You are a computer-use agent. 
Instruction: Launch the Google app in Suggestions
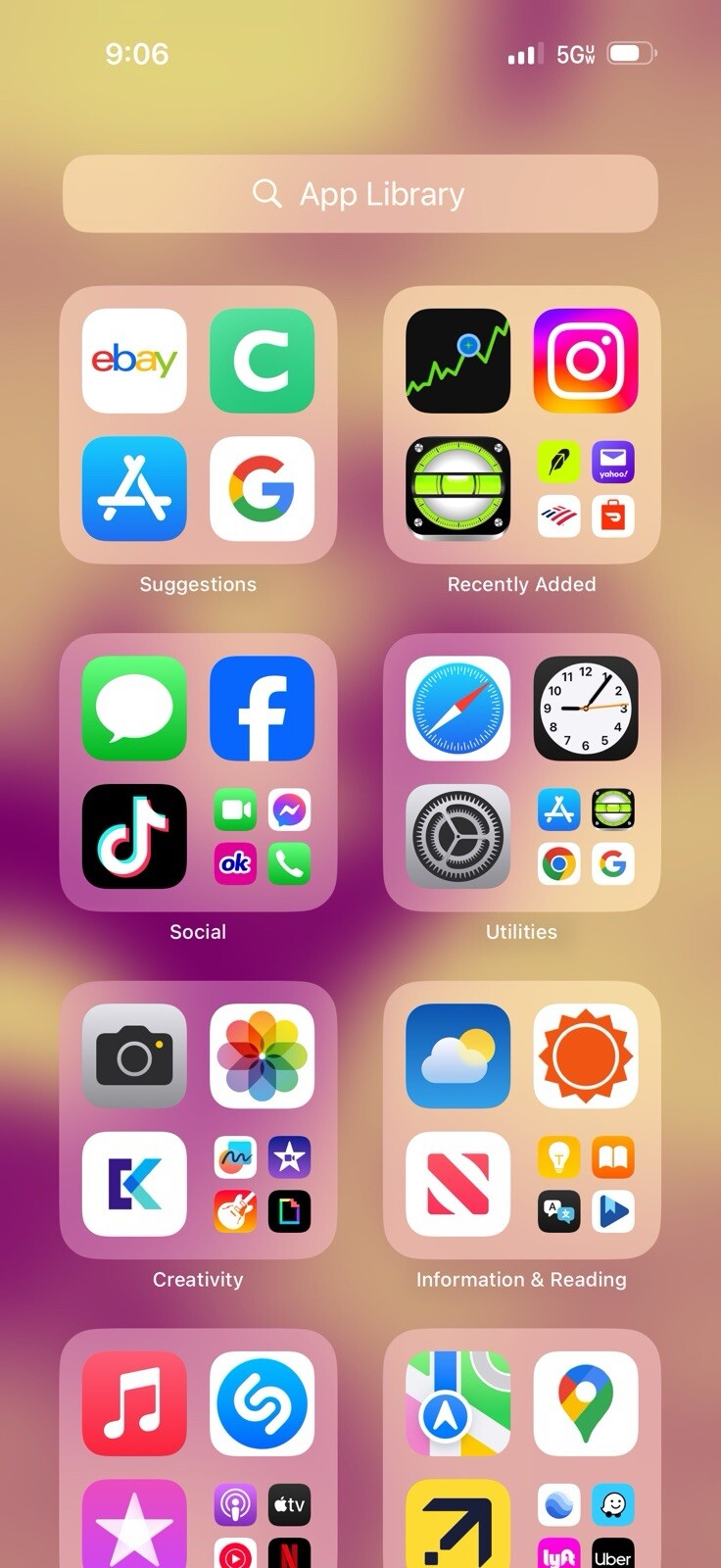coord(262,488)
